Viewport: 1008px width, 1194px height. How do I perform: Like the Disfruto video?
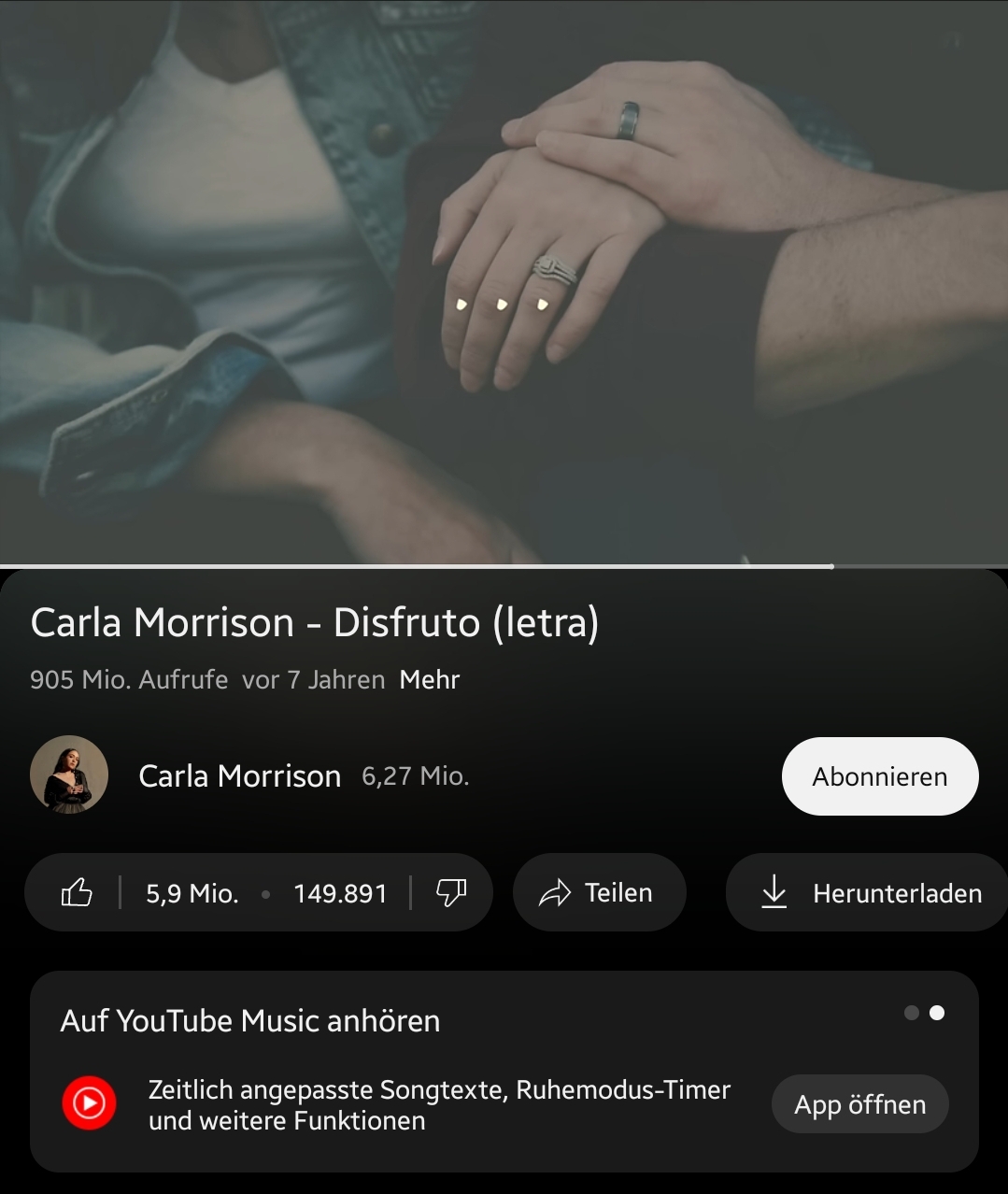tap(149, 893)
